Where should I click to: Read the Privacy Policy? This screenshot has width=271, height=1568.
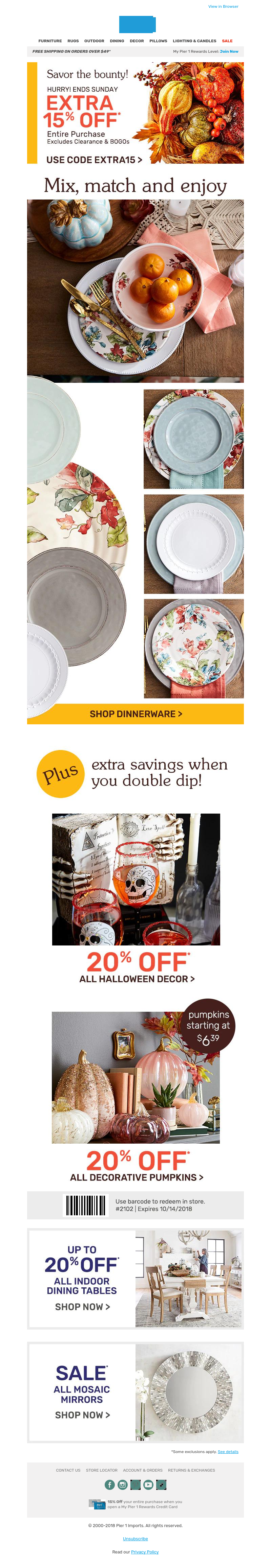click(x=145, y=1551)
